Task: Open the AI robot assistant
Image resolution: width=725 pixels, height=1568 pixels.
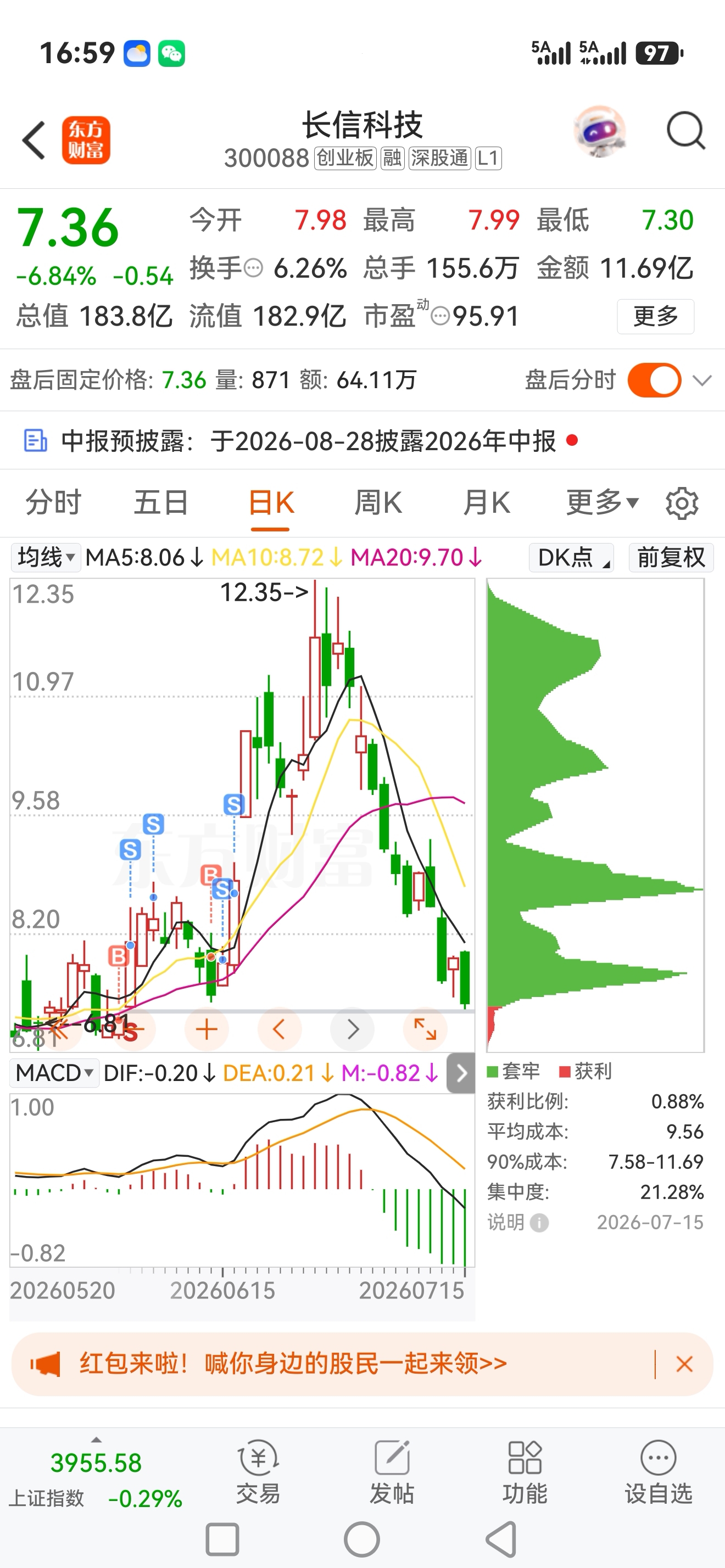Action: tap(600, 131)
